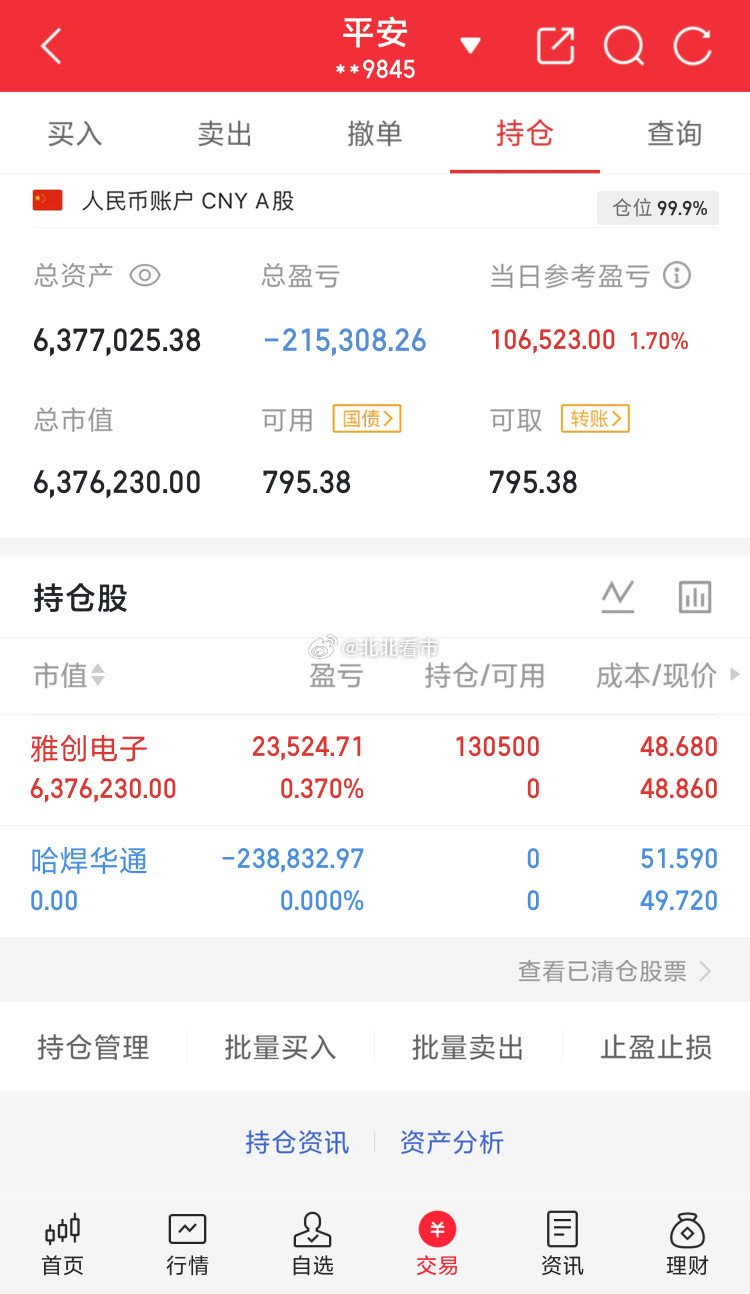Viewport: 750px width, 1294px height.
Task: Tap the info icon next to 当日参考盈亏
Action: coord(677,277)
